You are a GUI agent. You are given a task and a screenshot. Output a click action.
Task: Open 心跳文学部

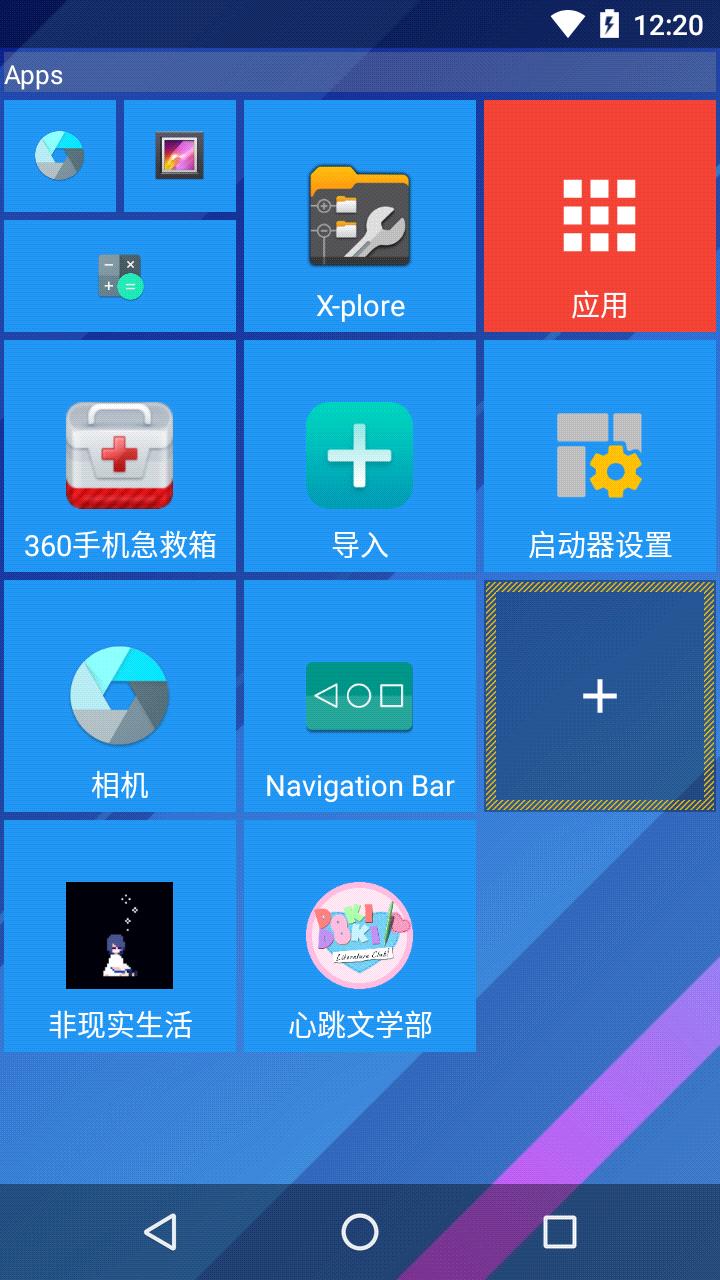[x=360, y=936]
